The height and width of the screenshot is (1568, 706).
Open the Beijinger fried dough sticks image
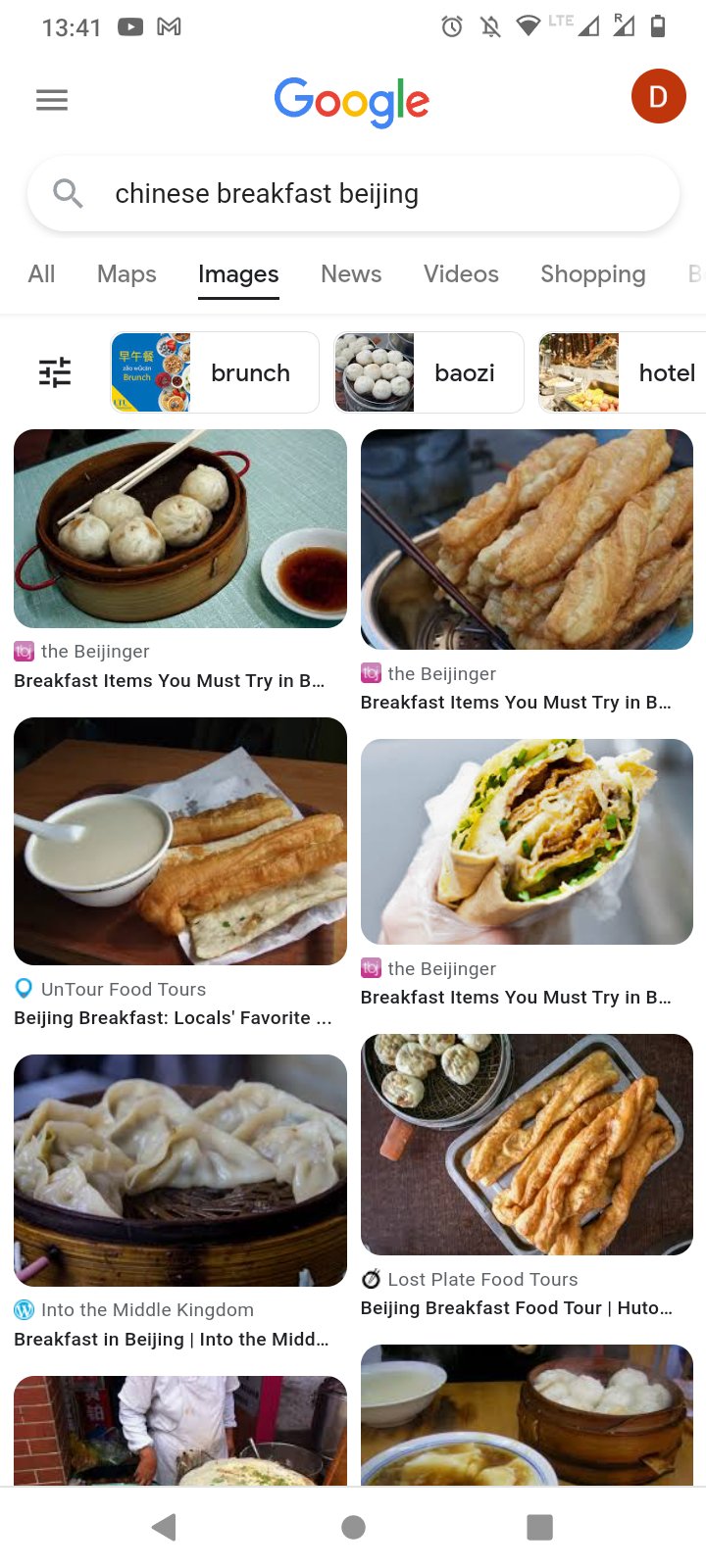coord(527,539)
